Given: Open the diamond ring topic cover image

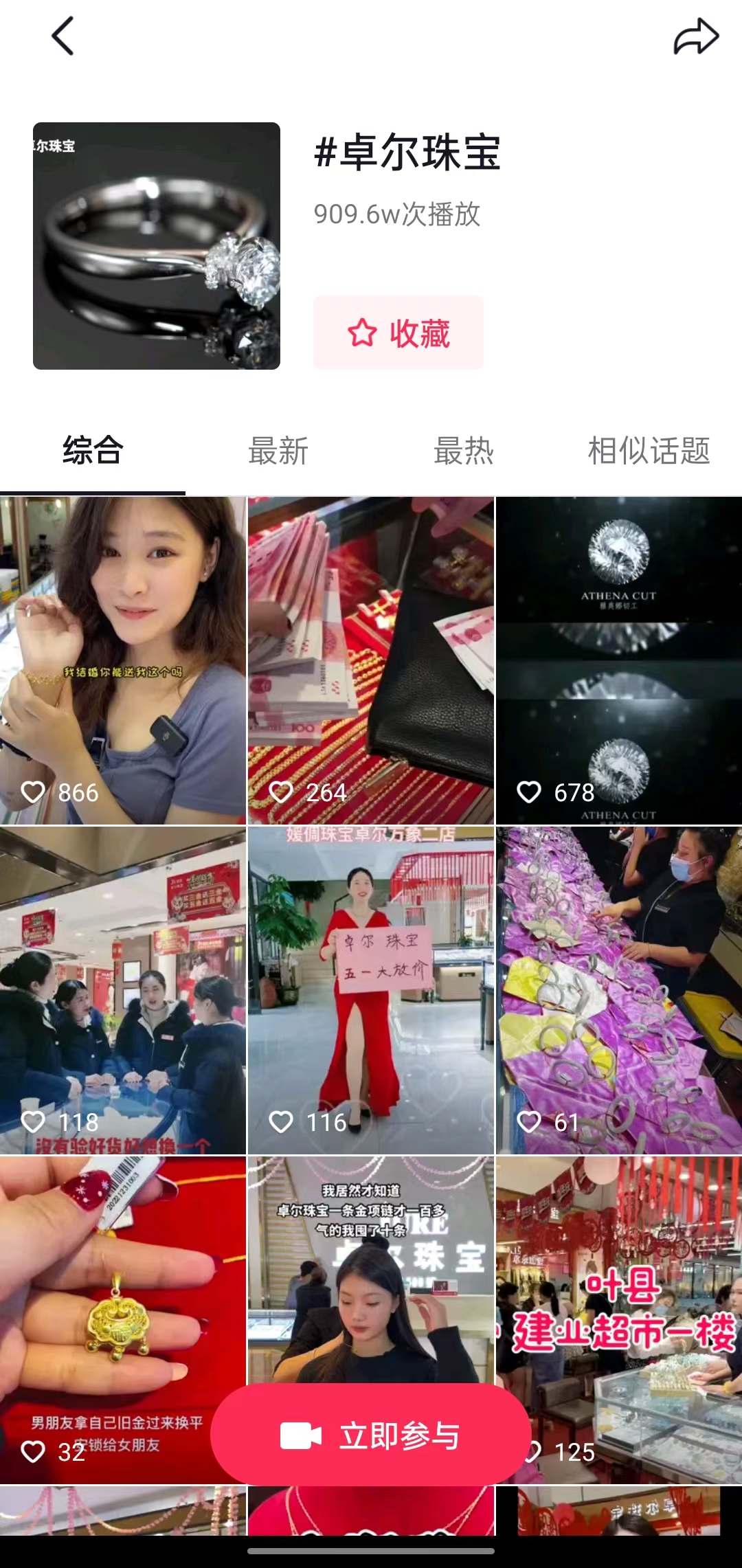Looking at the screenshot, I should (156, 245).
